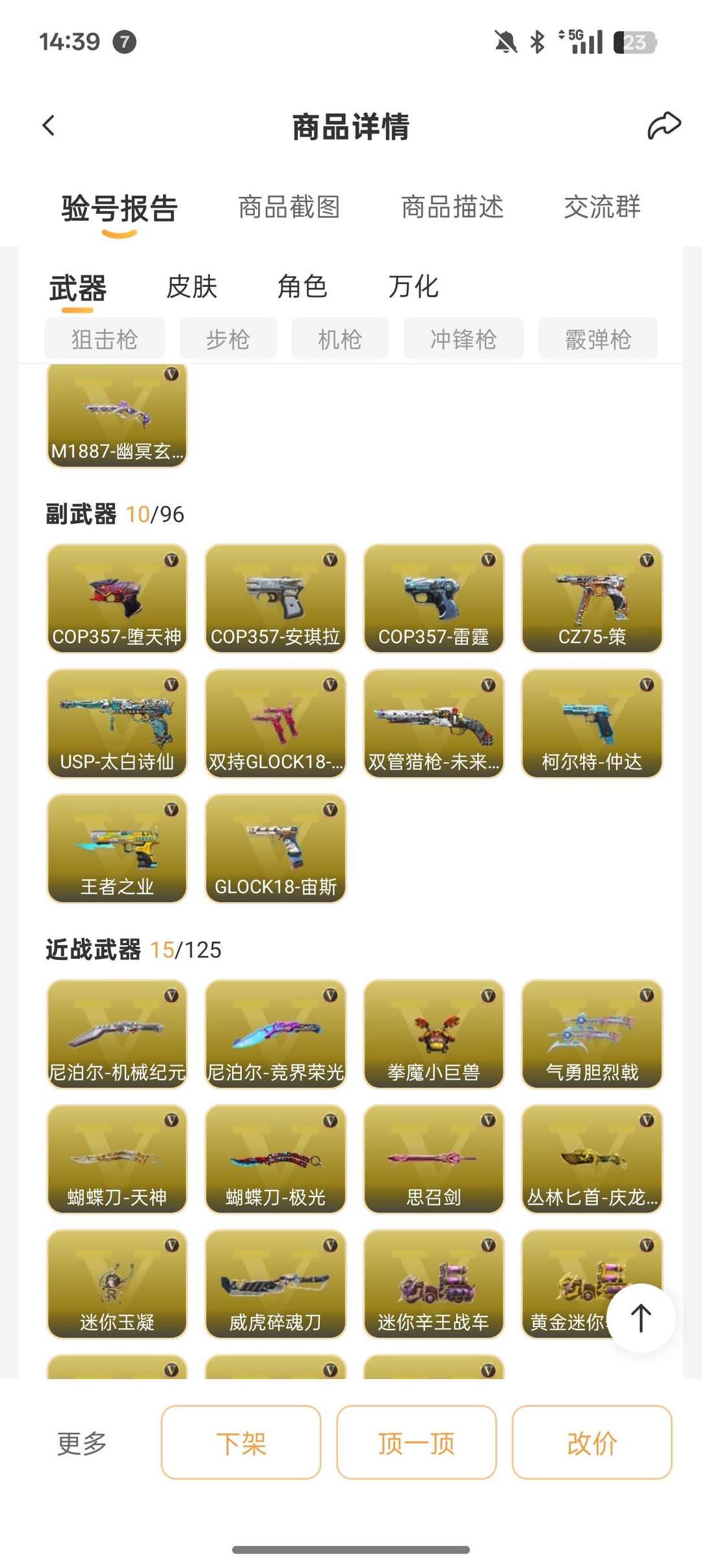Toggle the 霰弹枪 category filter
This screenshot has height=1568, width=702.
(x=597, y=338)
